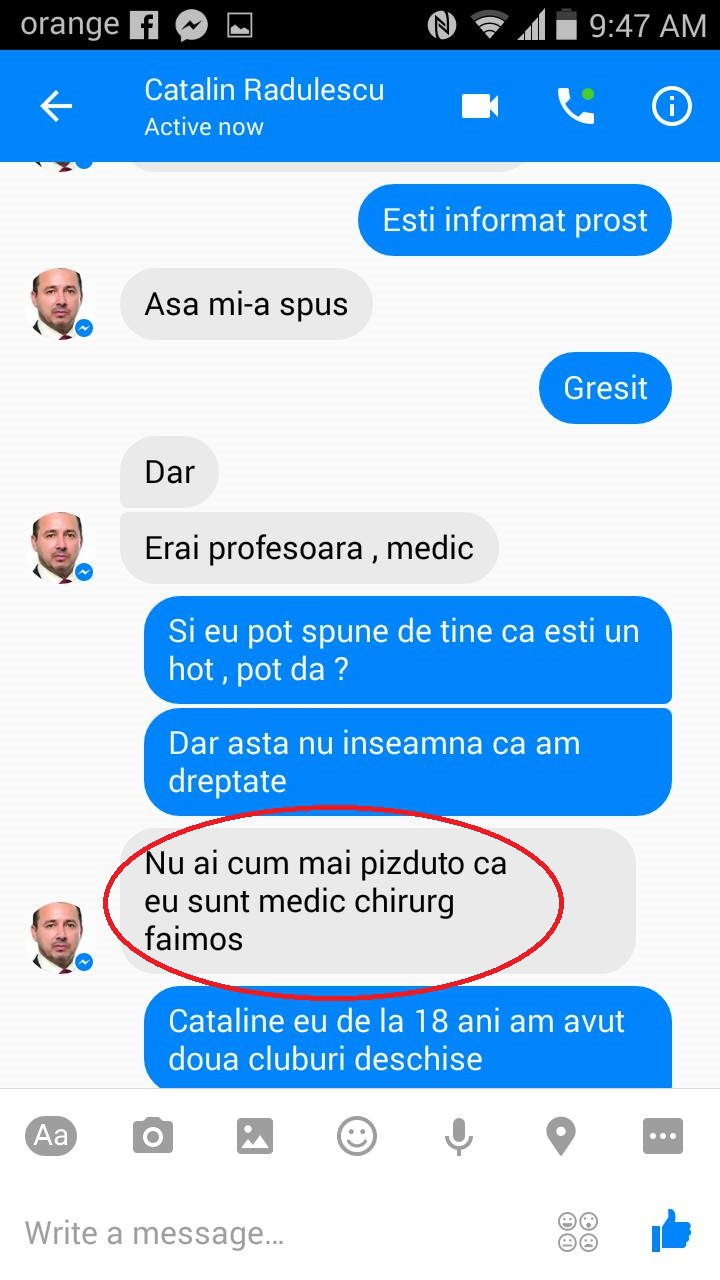
Task: Open the emoji picker beside message field
Action: coord(578,1232)
